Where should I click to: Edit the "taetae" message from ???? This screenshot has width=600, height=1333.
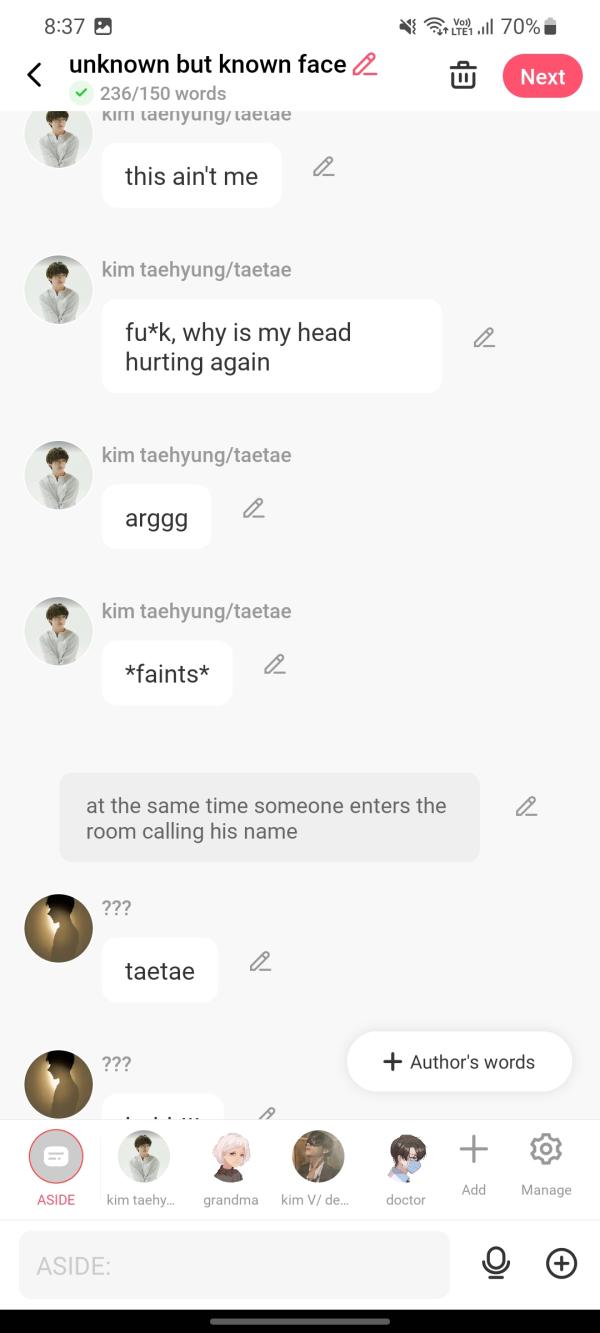pyautogui.click(x=260, y=962)
